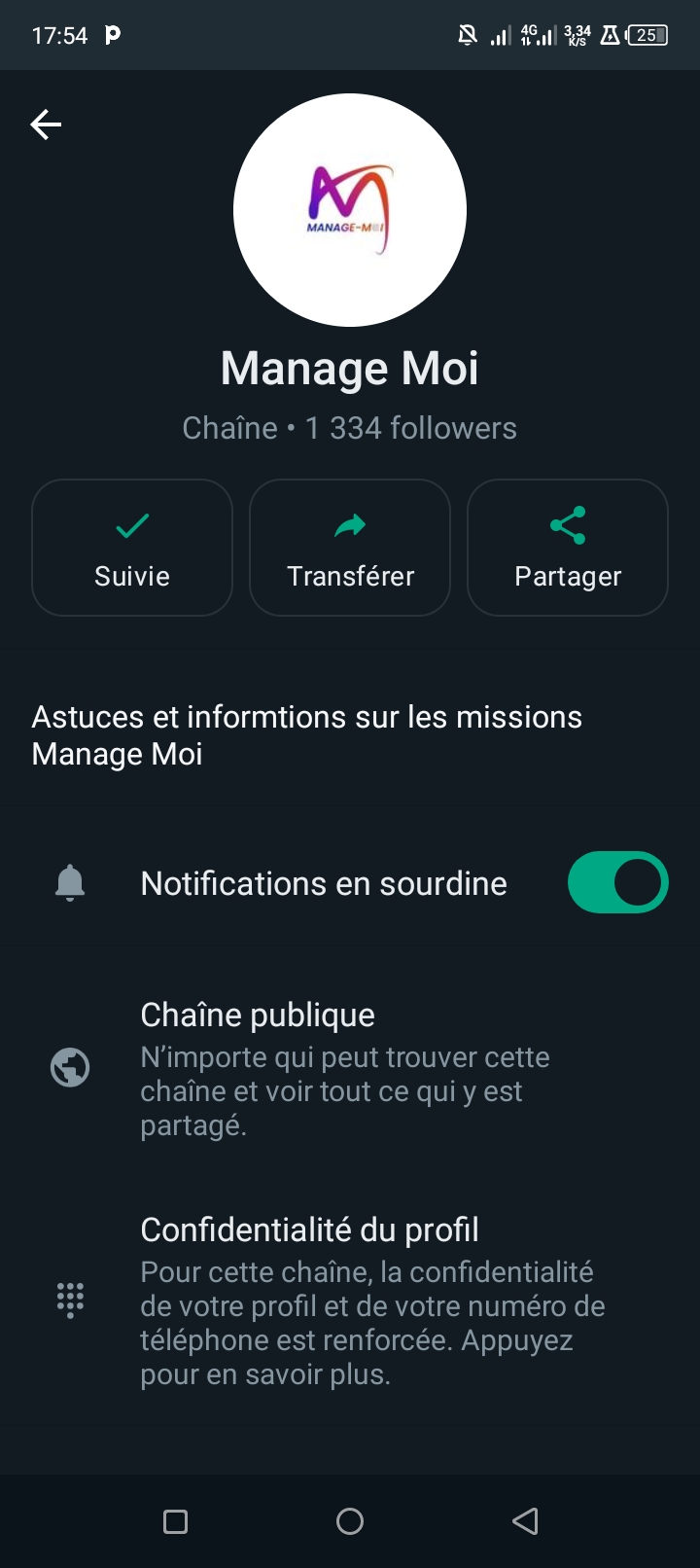Tap the Suivie button to unfollow
Screen dimensions: 700x1568
(132, 548)
